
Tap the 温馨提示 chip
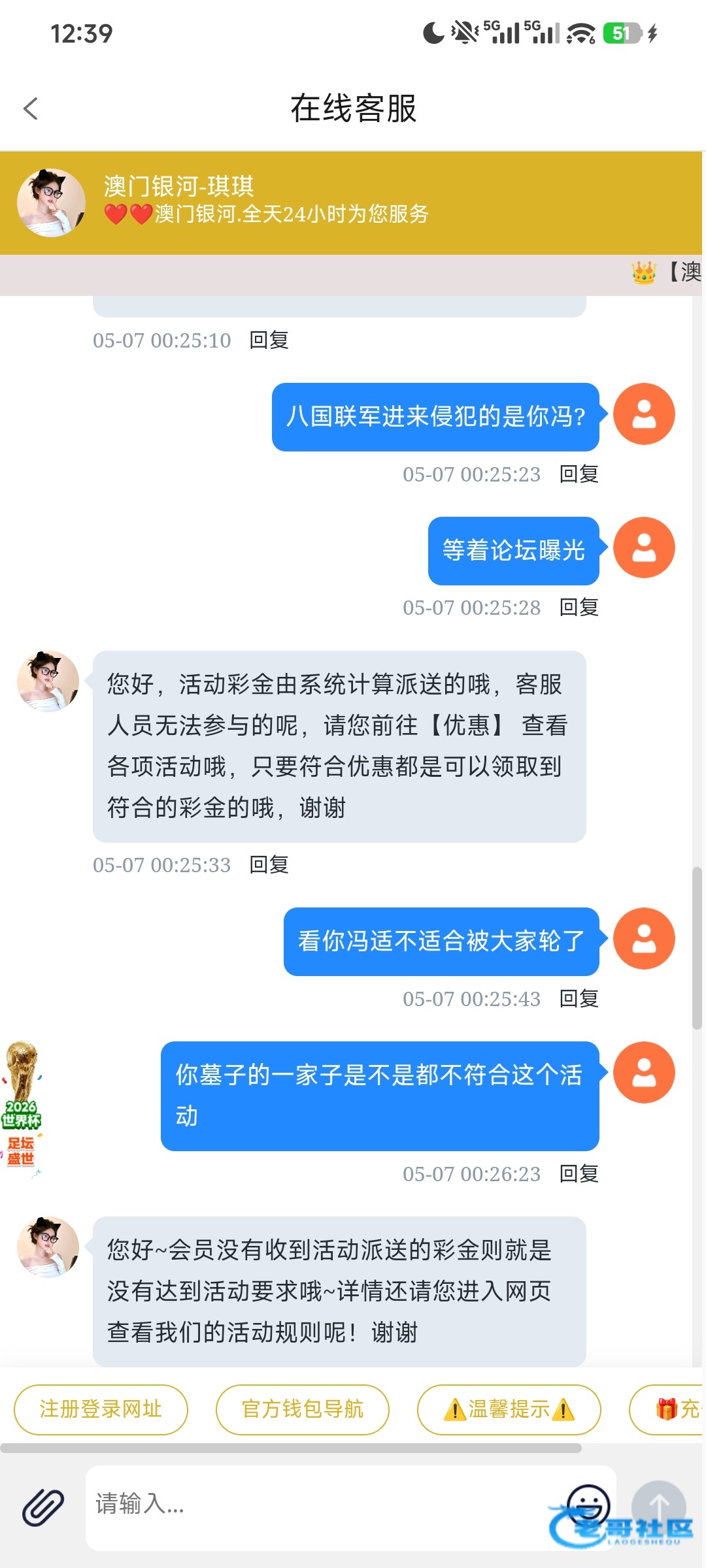(x=509, y=1409)
